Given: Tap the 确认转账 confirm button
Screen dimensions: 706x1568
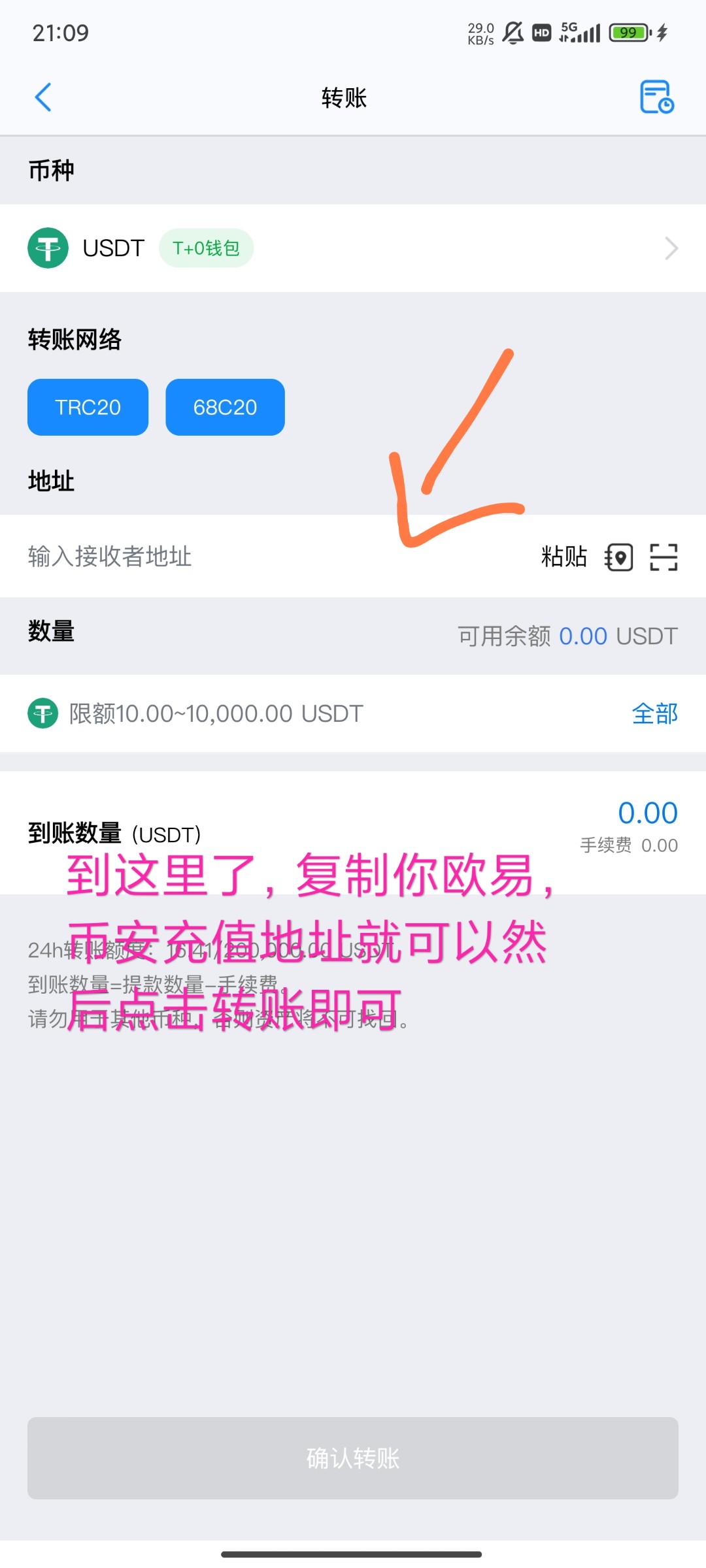Looking at the screenshot, I should coord(353,1458).
